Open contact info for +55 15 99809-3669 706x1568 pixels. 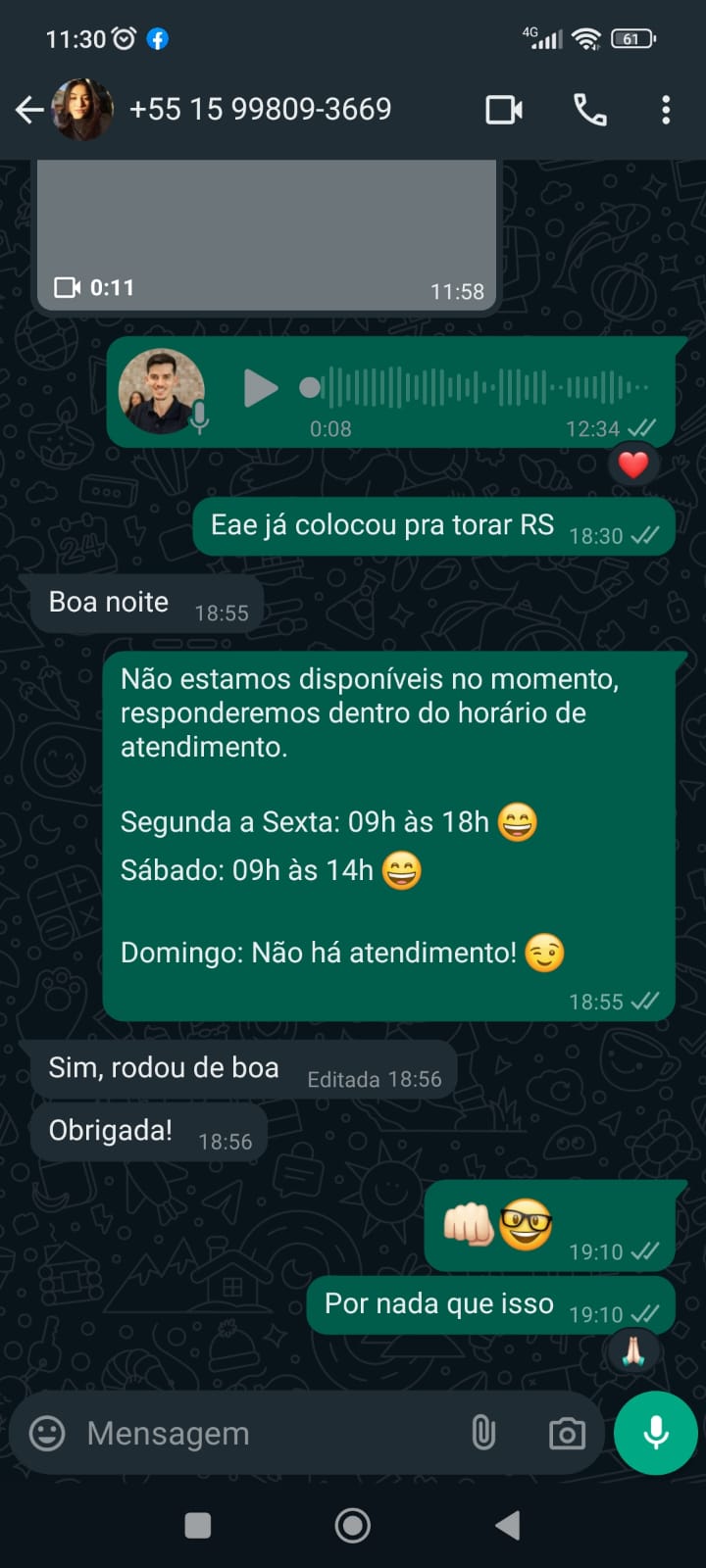(x=260, y=110)
